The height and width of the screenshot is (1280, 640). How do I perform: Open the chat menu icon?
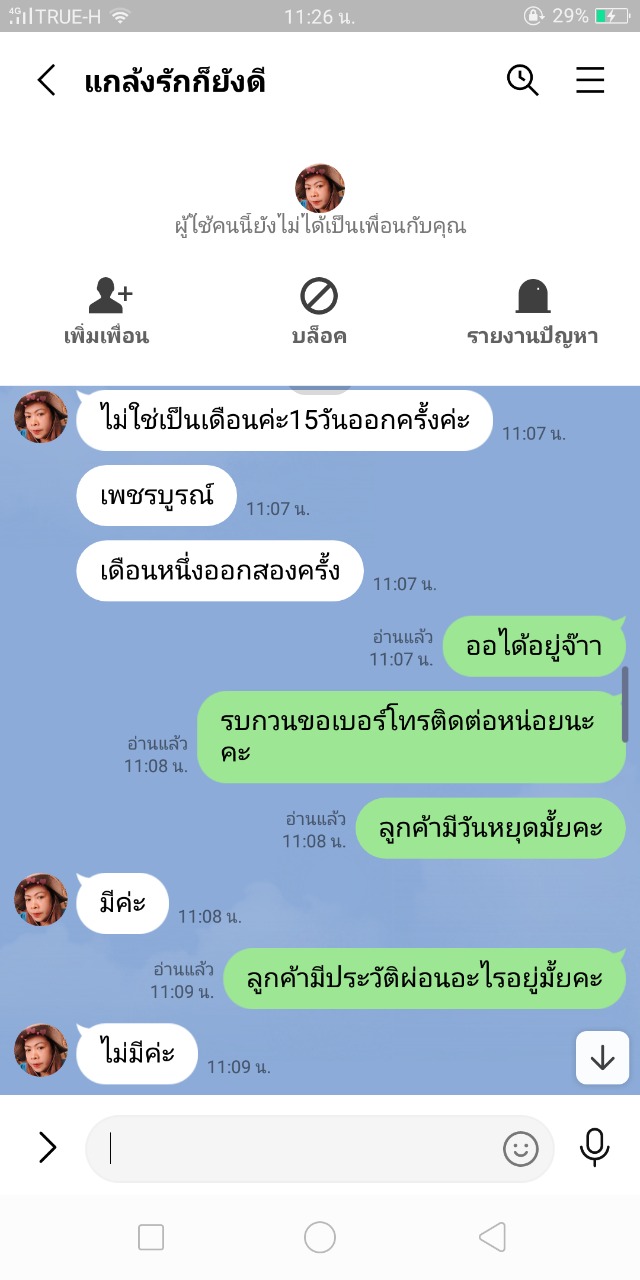coord(590,80)
